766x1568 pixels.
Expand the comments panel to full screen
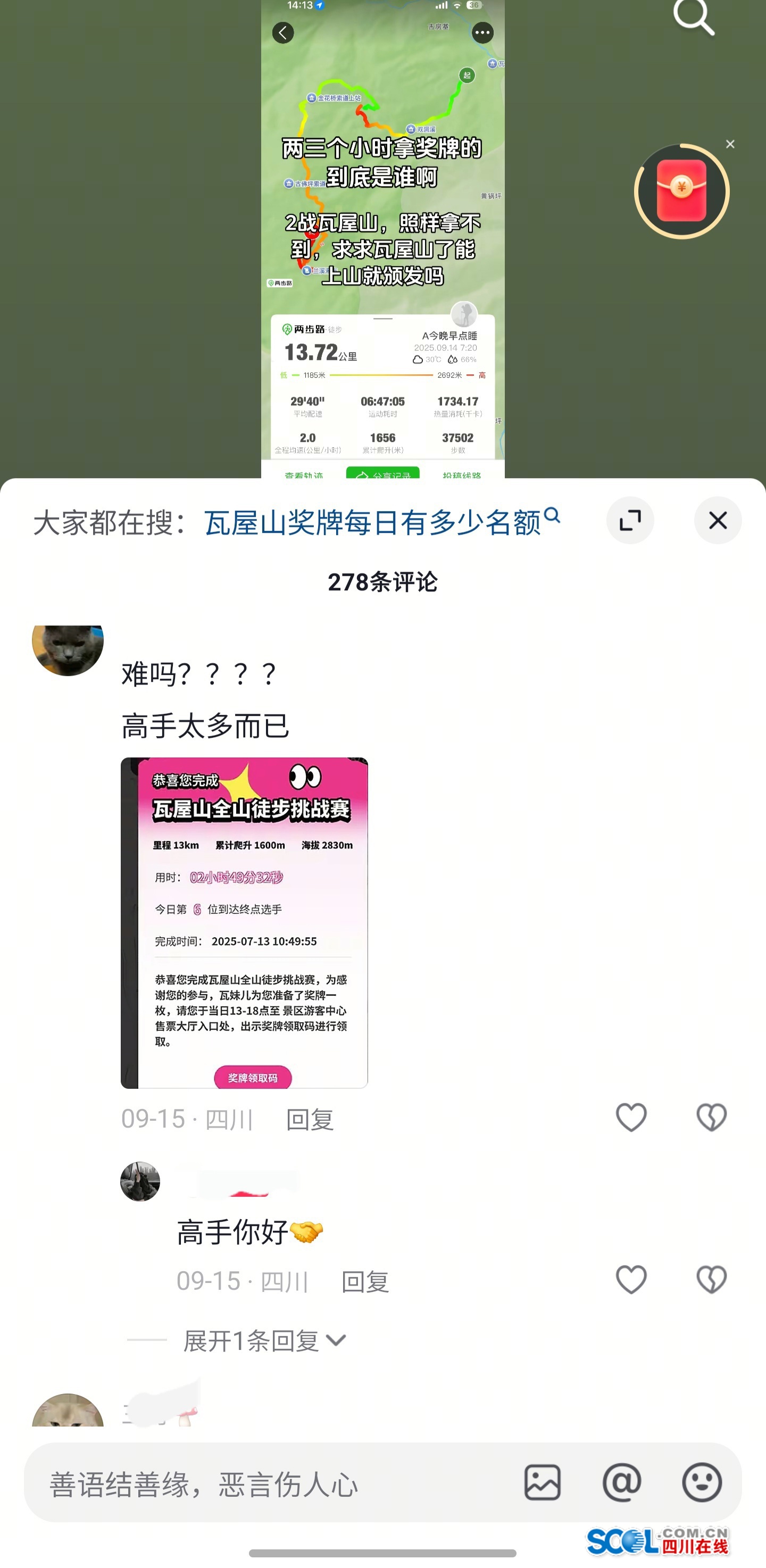tap(630, 520)
